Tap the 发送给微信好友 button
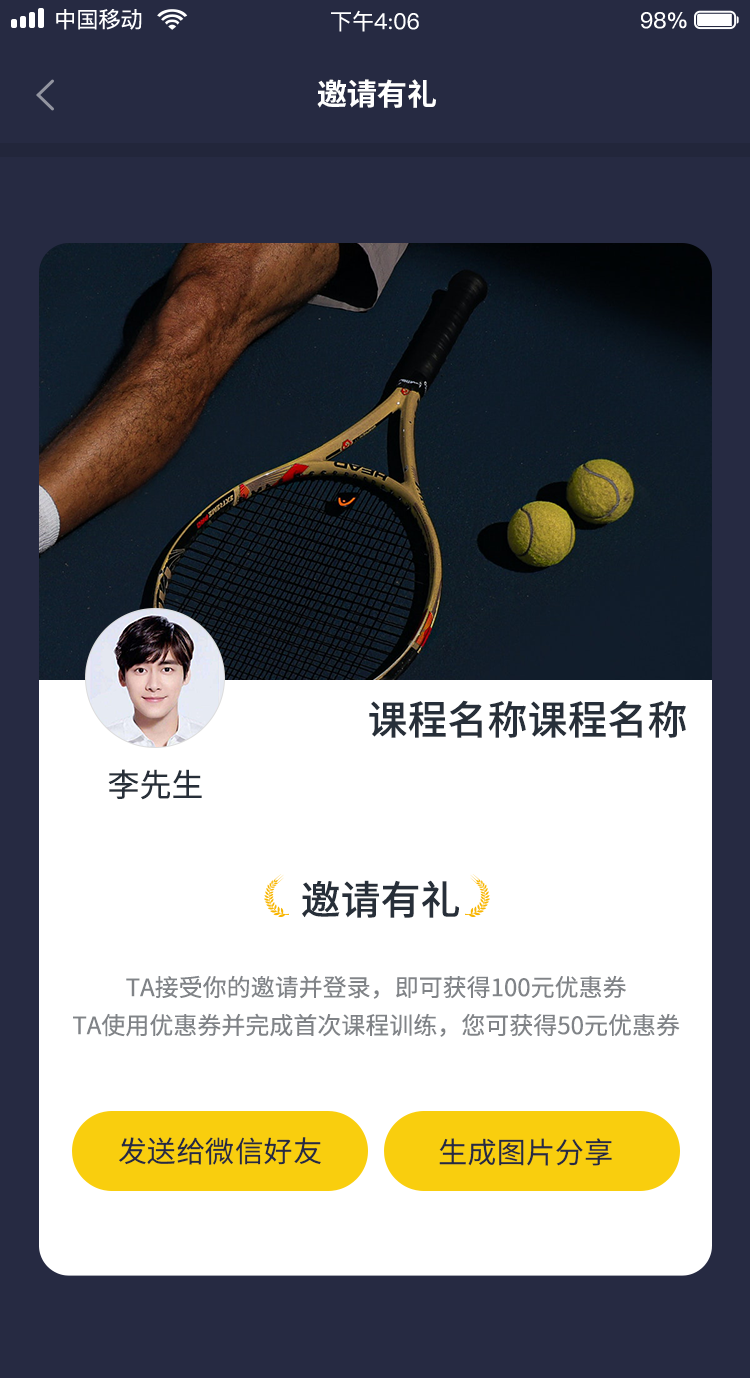Screen dimensions: 750x1378 click(x=220, y=1151)
